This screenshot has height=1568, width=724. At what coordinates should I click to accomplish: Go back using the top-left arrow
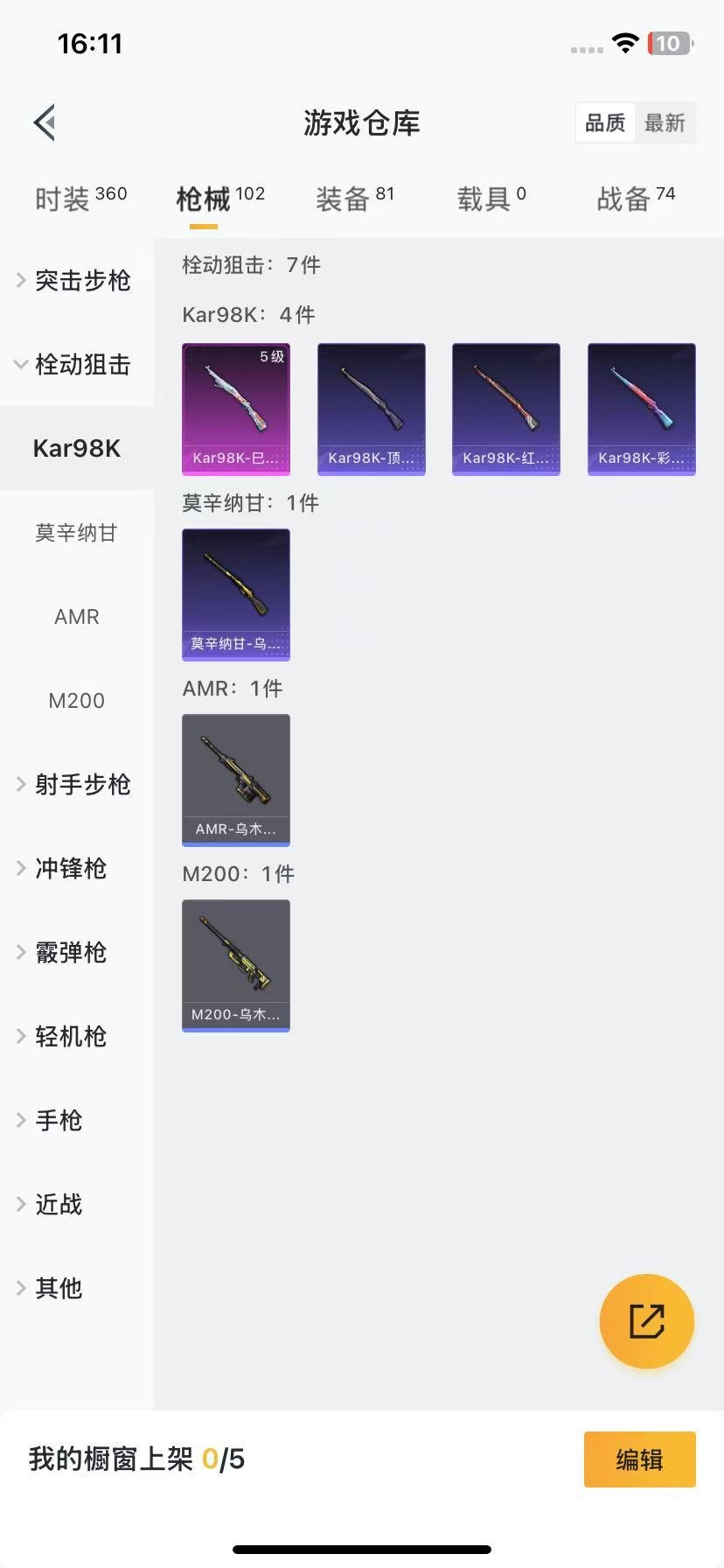point(45,122)
